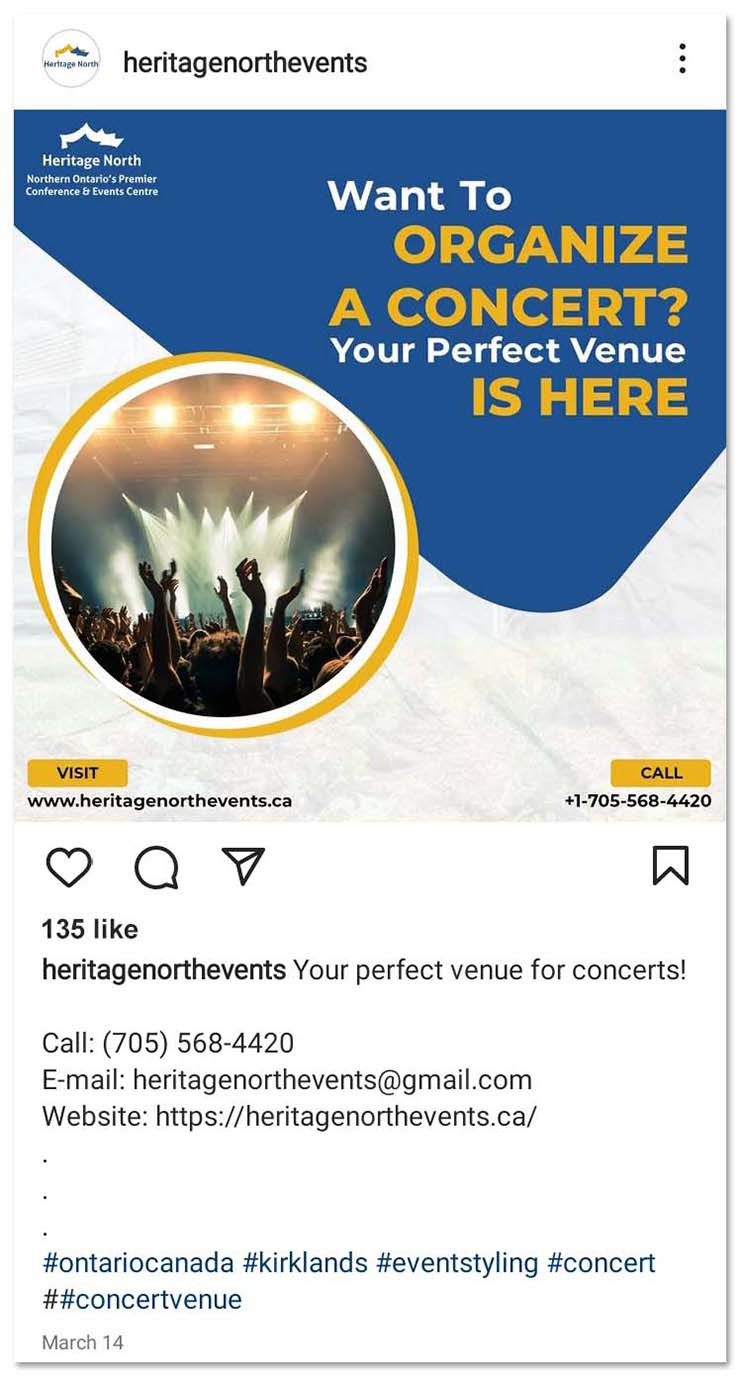Bookmark this concert venue post
The image size is (740, 1376).
670,866
